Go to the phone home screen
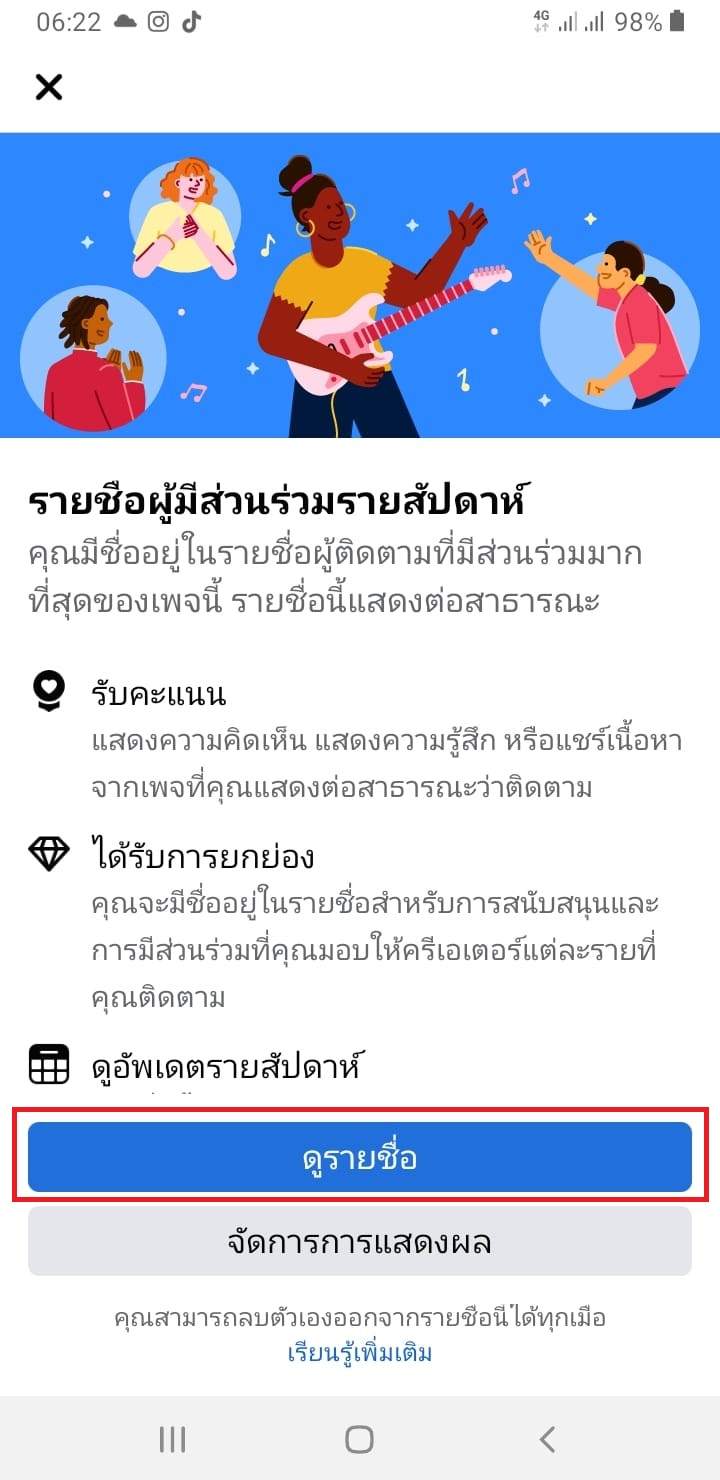 coord(359,1438)
